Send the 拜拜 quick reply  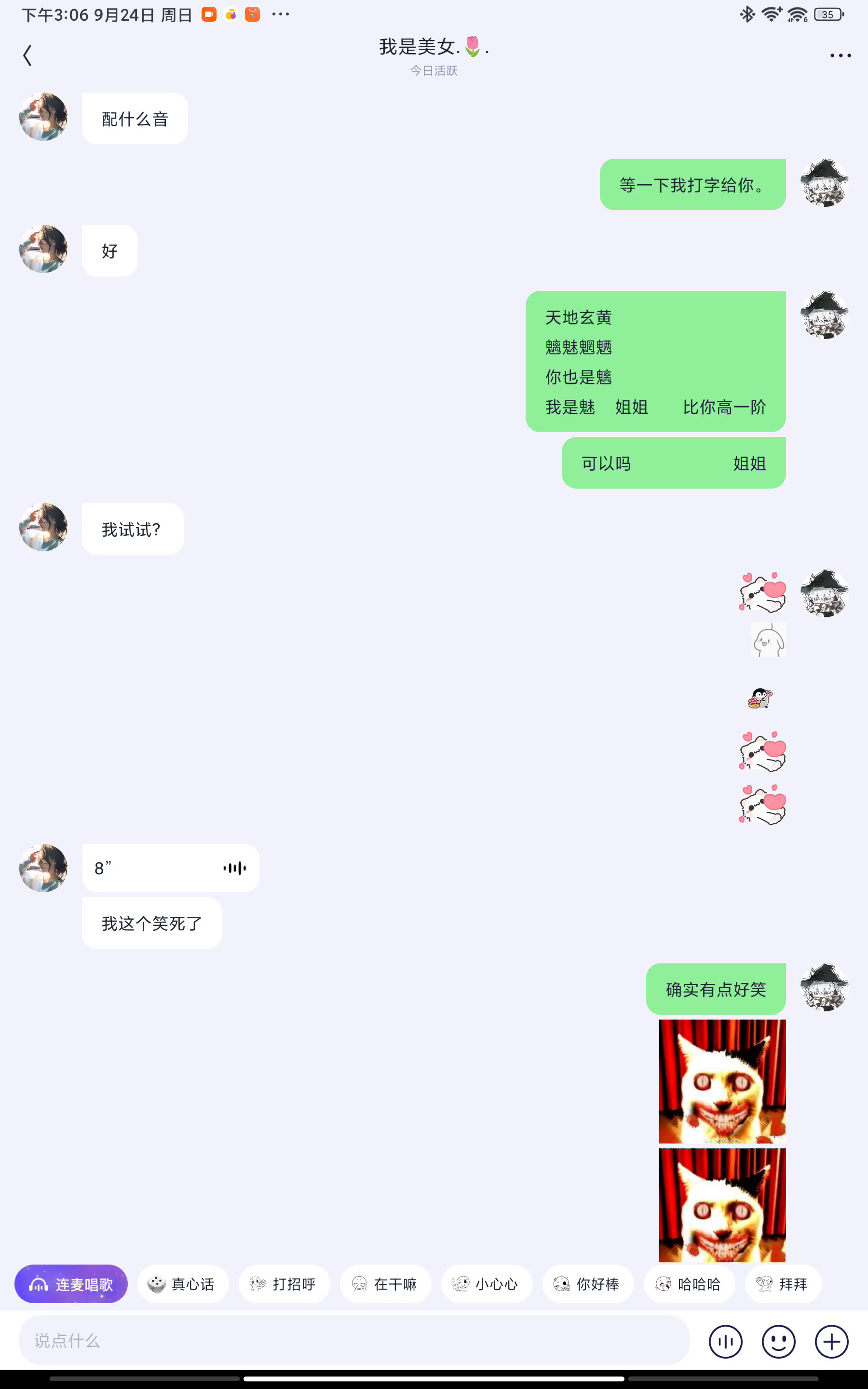(783, 1284)
